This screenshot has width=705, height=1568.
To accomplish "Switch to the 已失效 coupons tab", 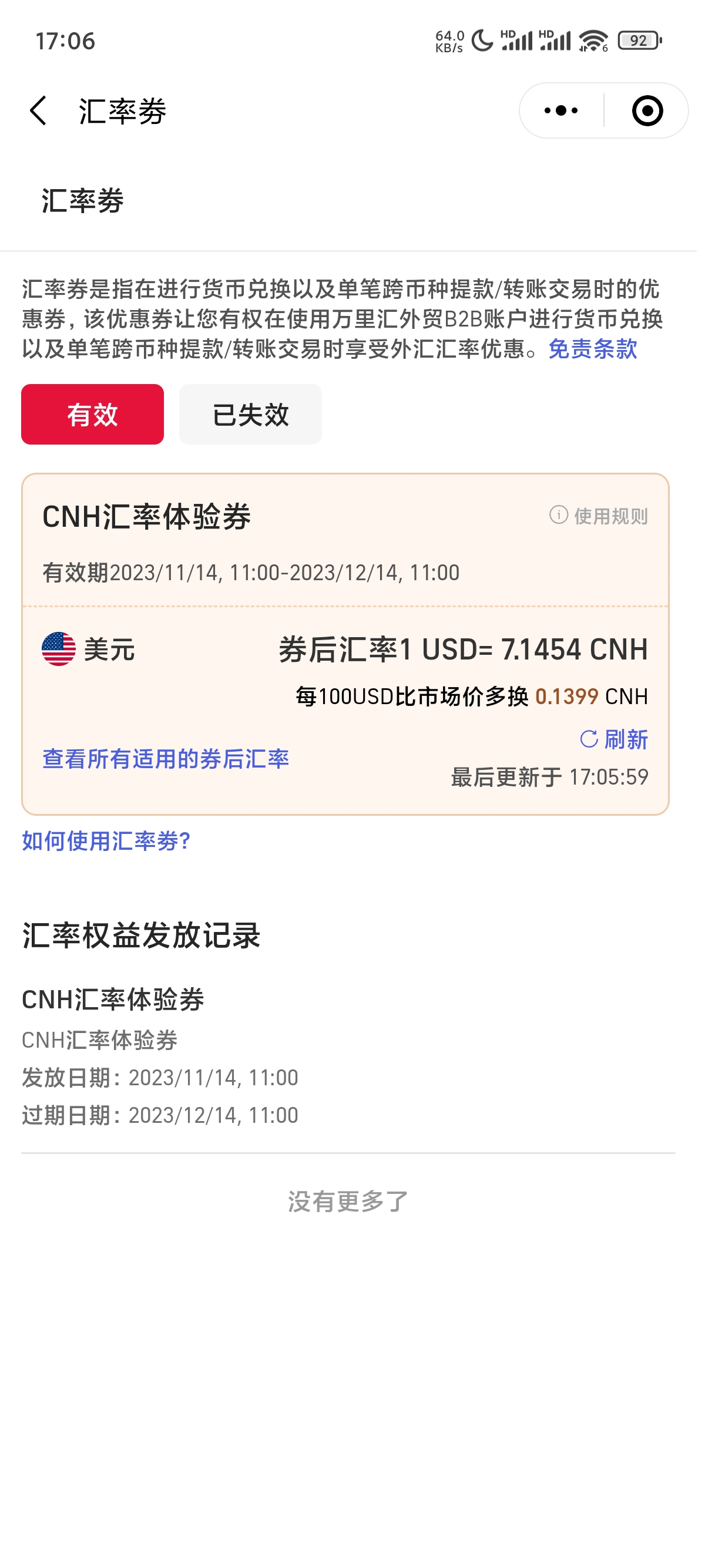I will click(x=250, y=415).
